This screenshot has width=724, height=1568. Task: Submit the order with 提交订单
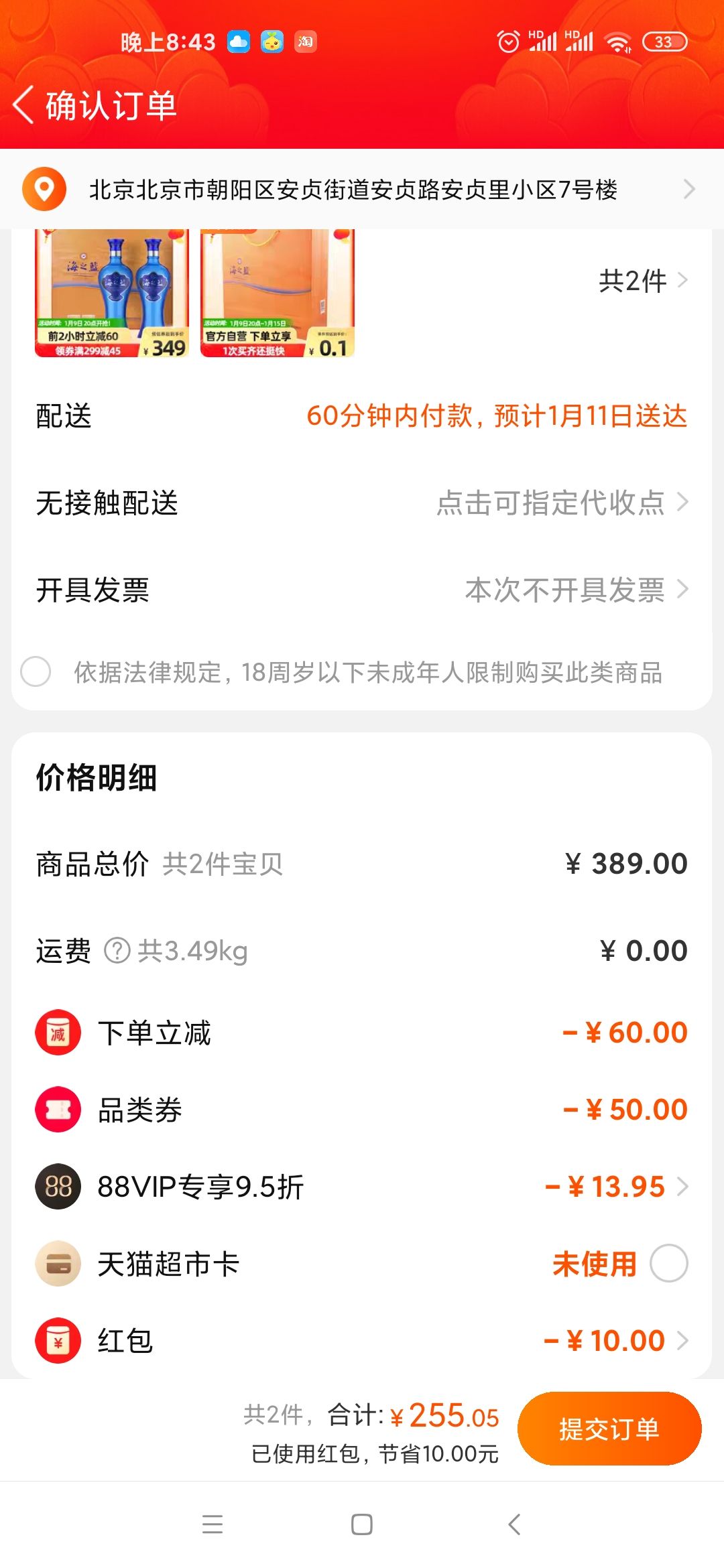pyautogui.click(x=609, y=1428)
